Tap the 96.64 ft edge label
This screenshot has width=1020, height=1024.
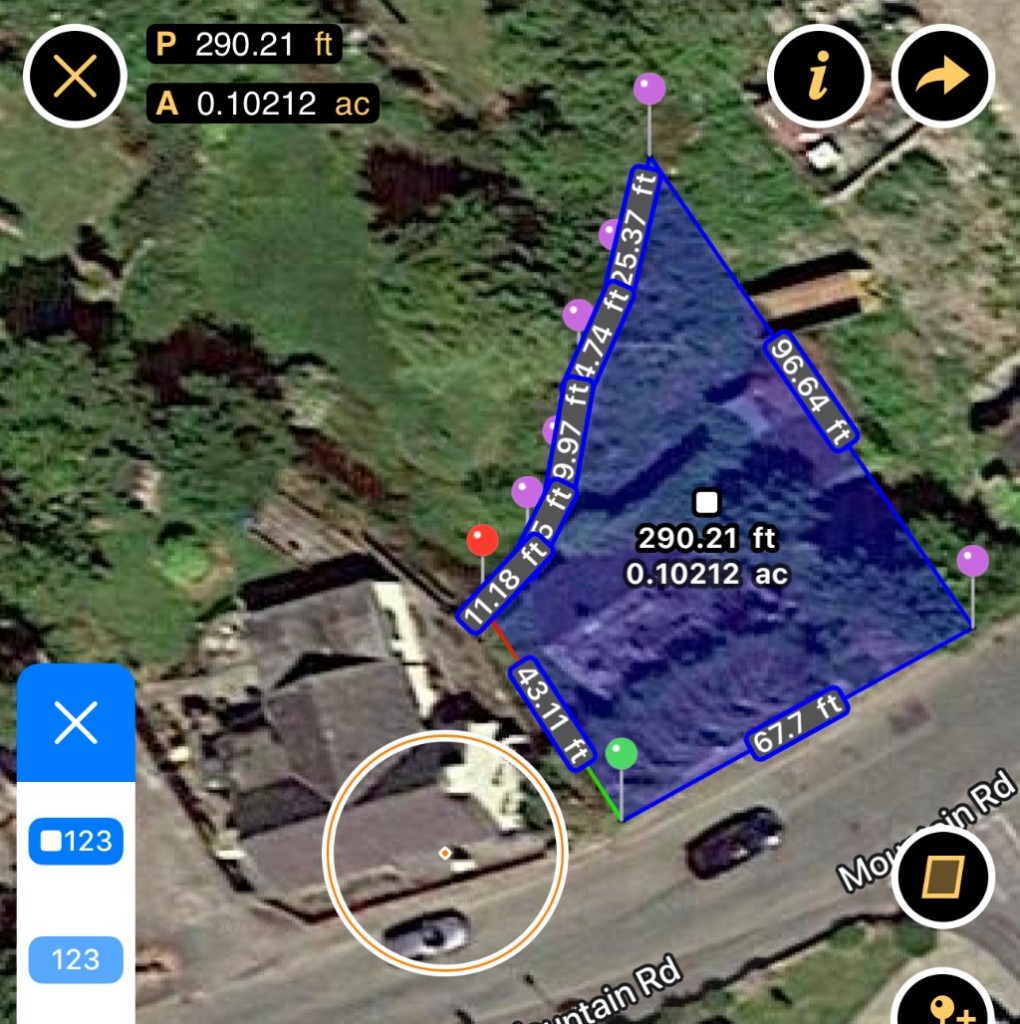pyautogui.click(x=811, y=392)
